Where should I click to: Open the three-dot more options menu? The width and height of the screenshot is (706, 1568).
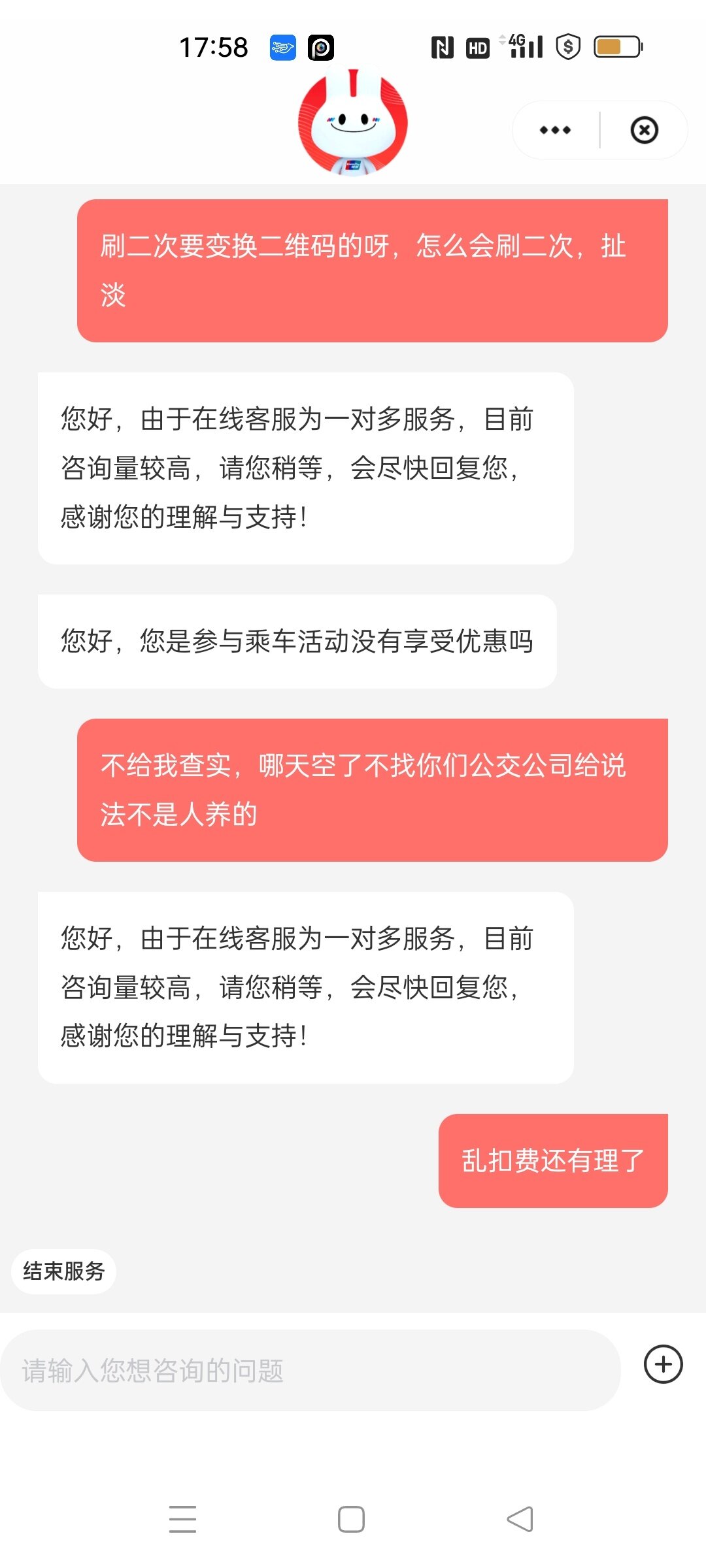tap(555, 130)
